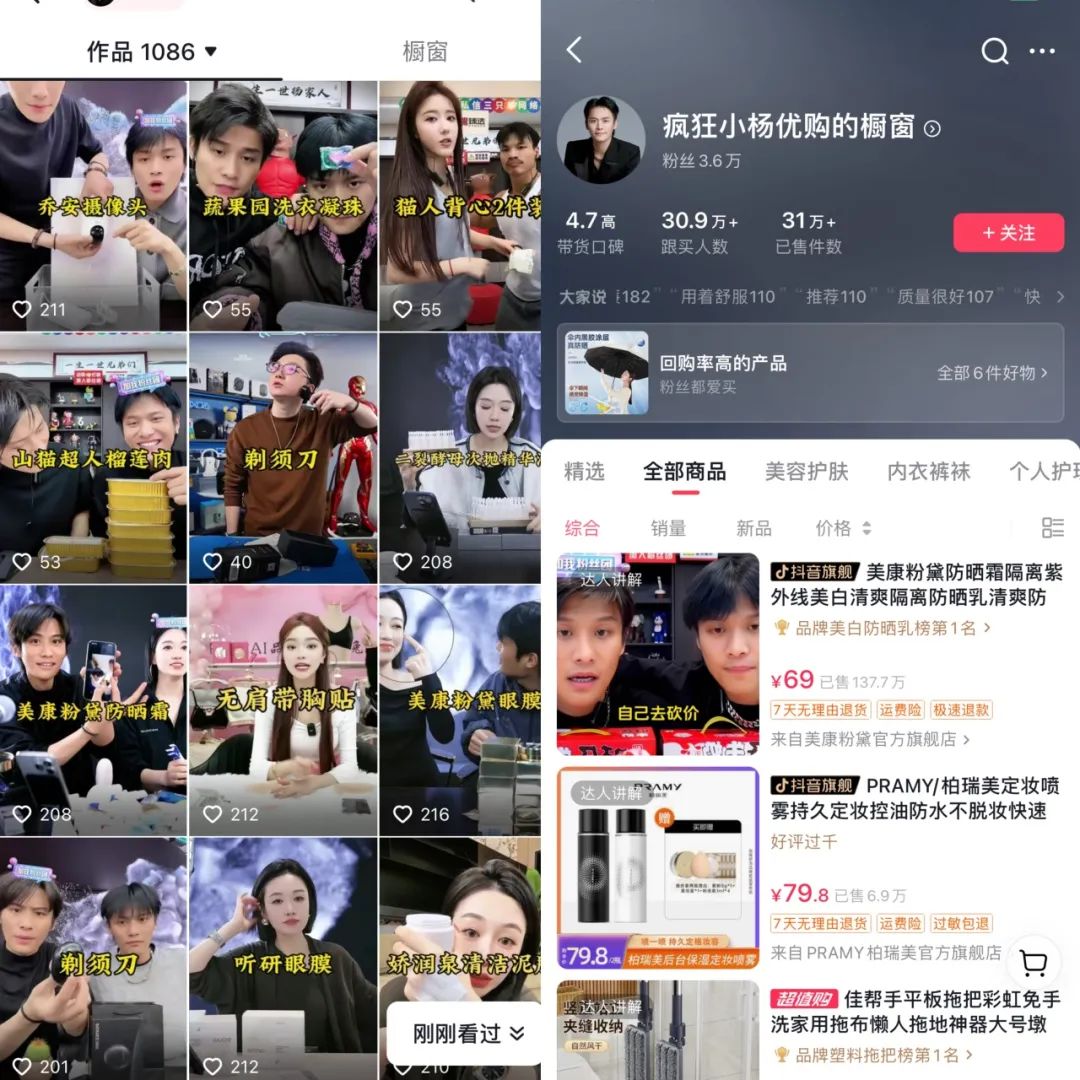The width and height of the screenshot is (1080, 1080).
Task: Switch to the 橱窗 tab
Action: (x=425, y=52)
